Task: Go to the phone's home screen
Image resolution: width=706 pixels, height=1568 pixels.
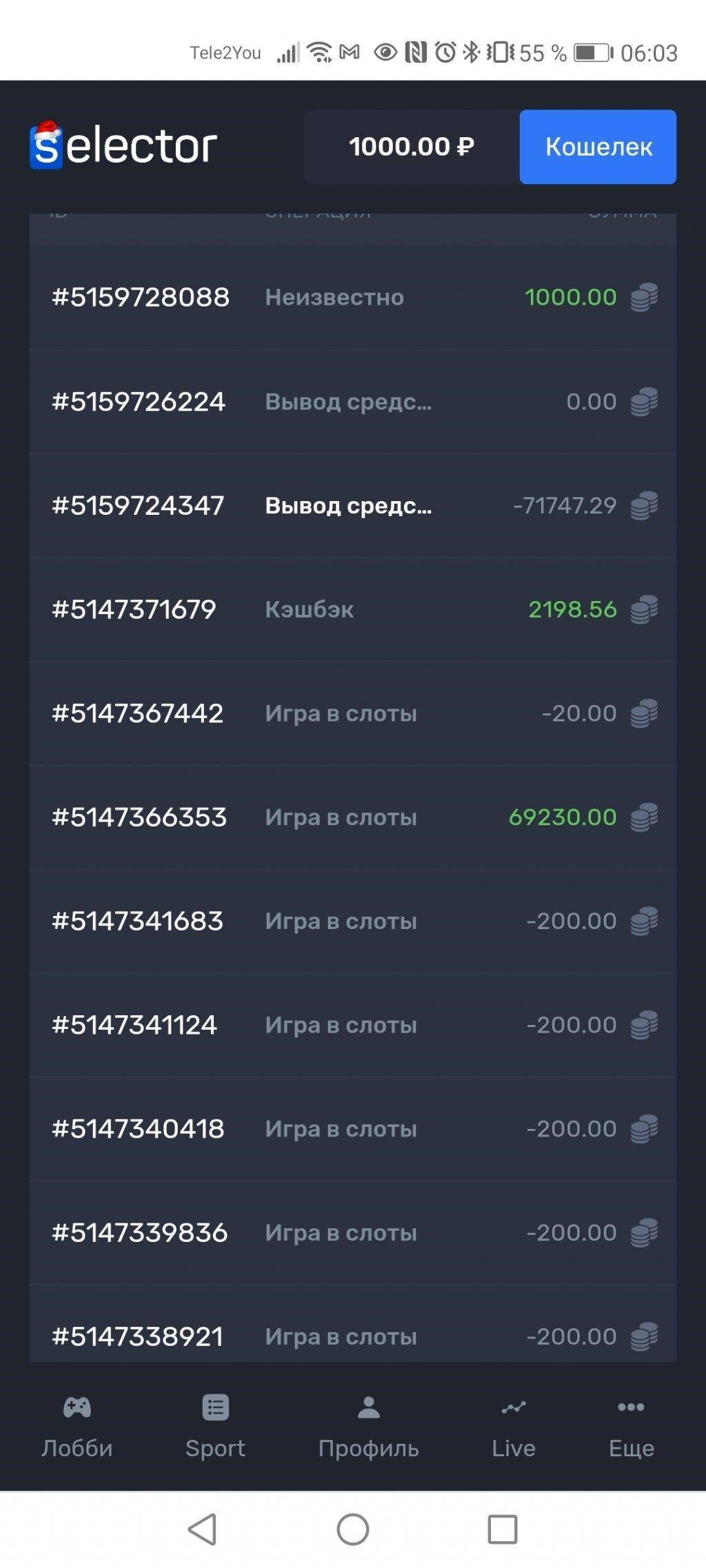Action: (x=353, y=1529)
